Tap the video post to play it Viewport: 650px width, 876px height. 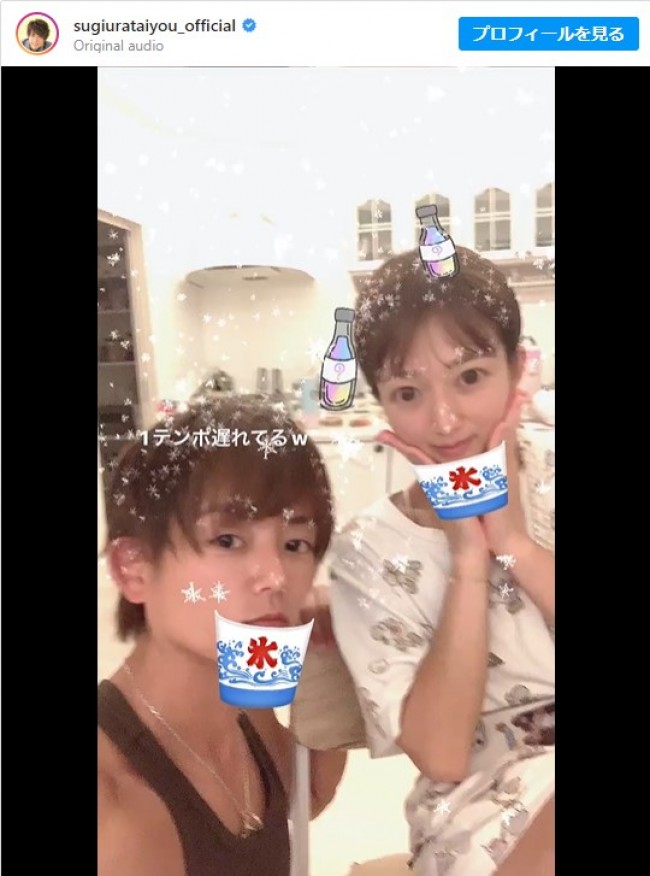pyautogui.click(x=326, y=470)
